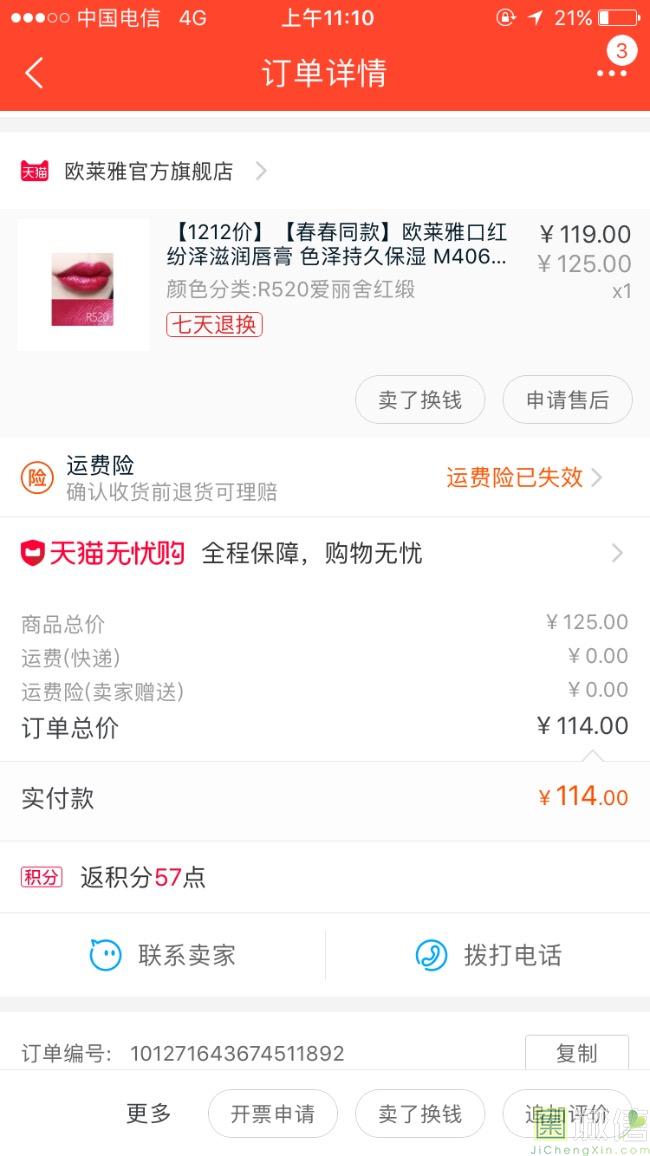
Task: Tap 开票申请 to request an invoice
Action: 272,1114
